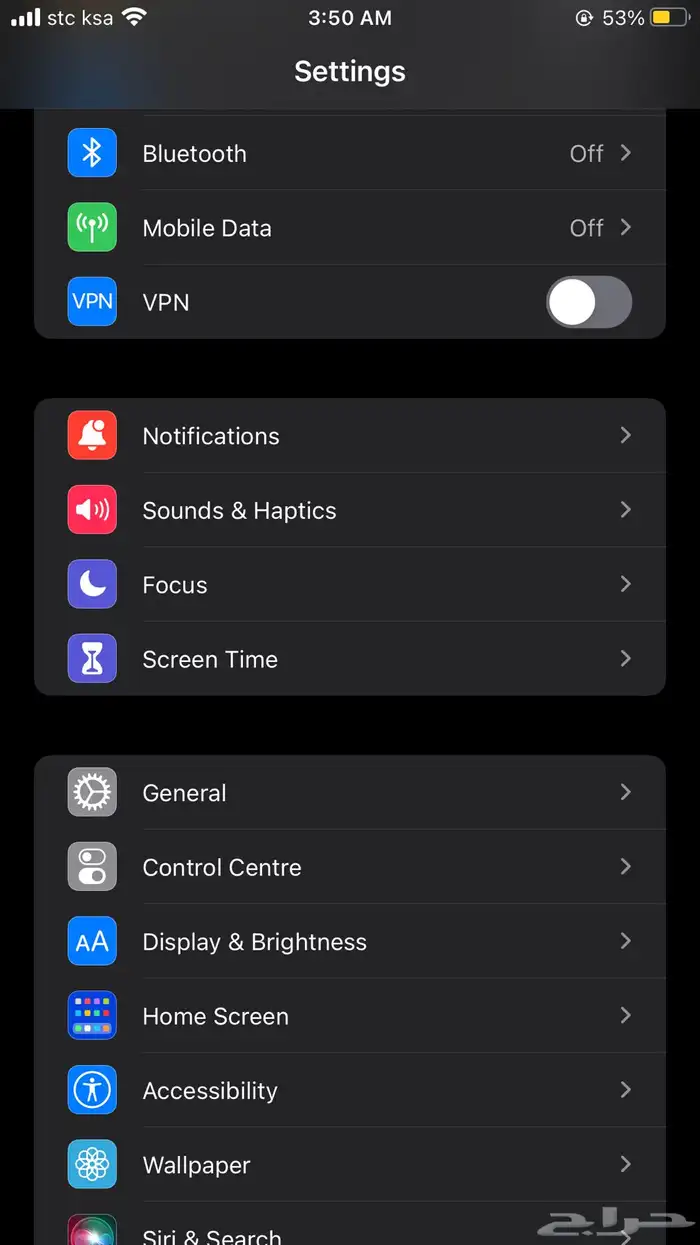
Task: Open General settings
Action: (350, 793)
